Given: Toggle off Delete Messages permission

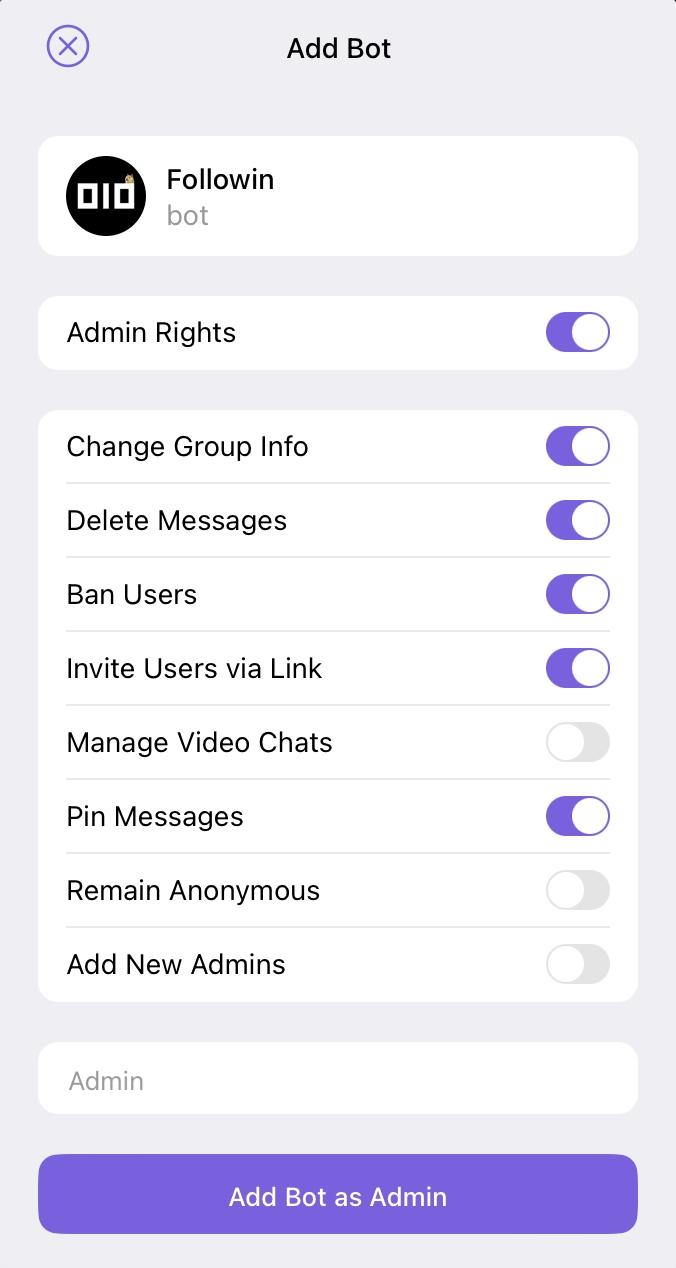Looking at the screenshot, I should [x=577, y=521].
